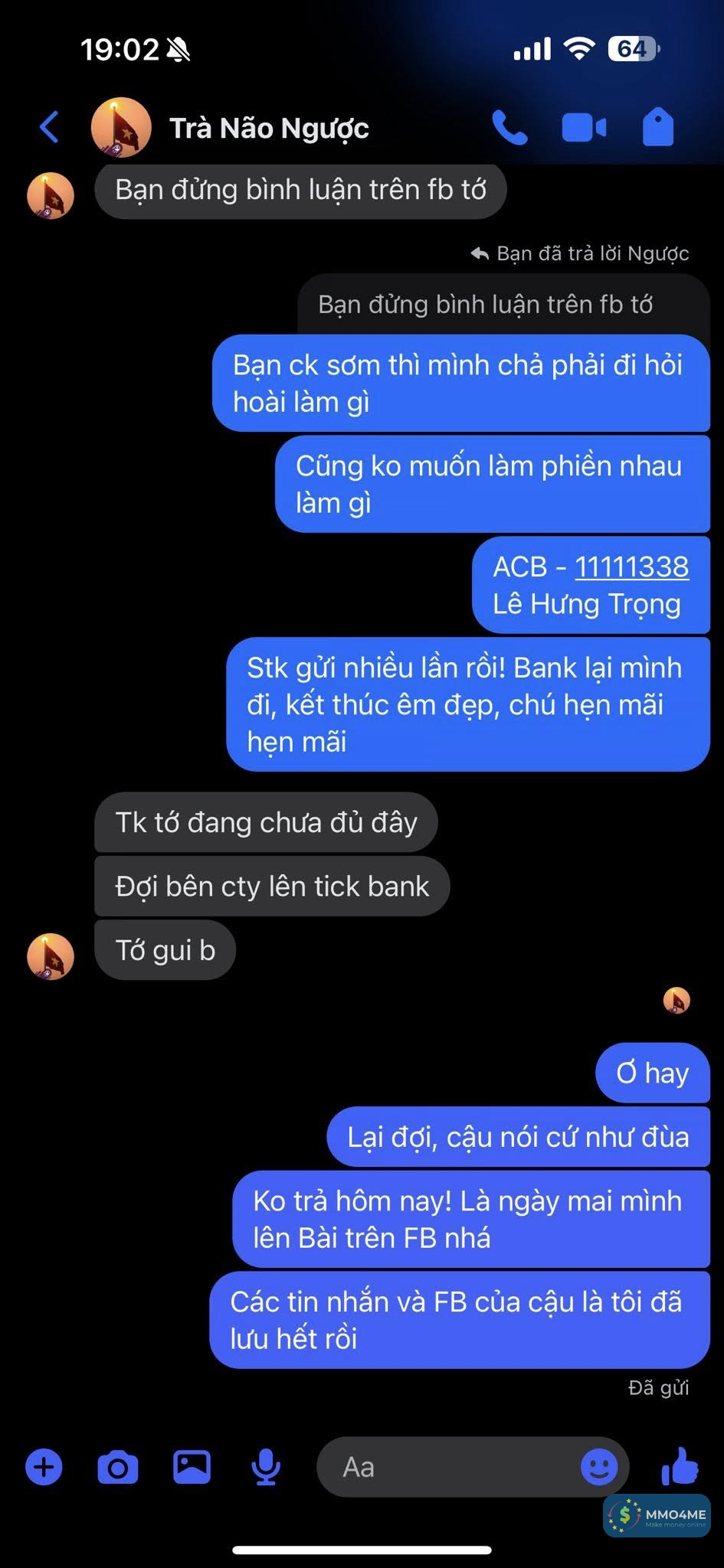Open more actions with the plus button

click(44, 1467)
